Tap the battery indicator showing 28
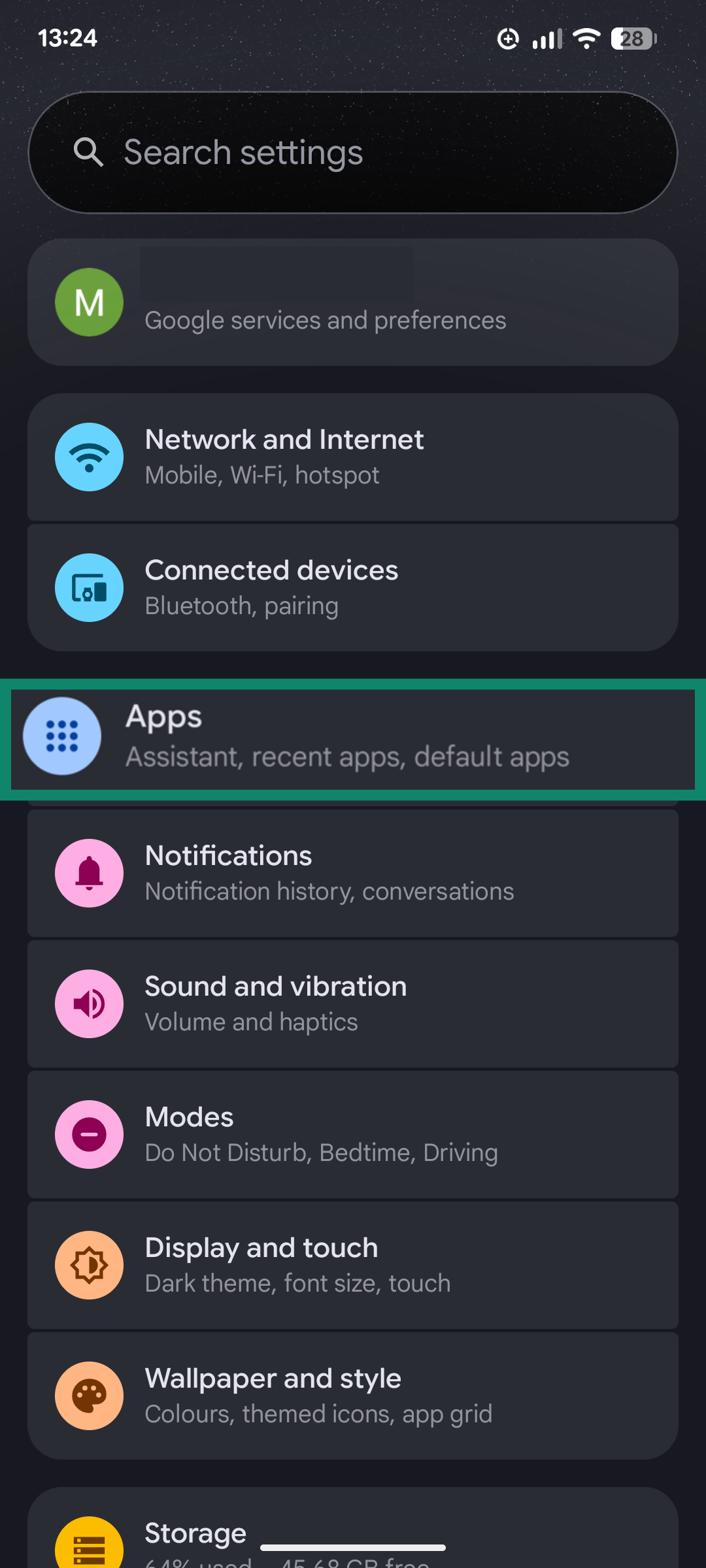The width and height of the screenshot is (706, 1568). tap(631, 39)
